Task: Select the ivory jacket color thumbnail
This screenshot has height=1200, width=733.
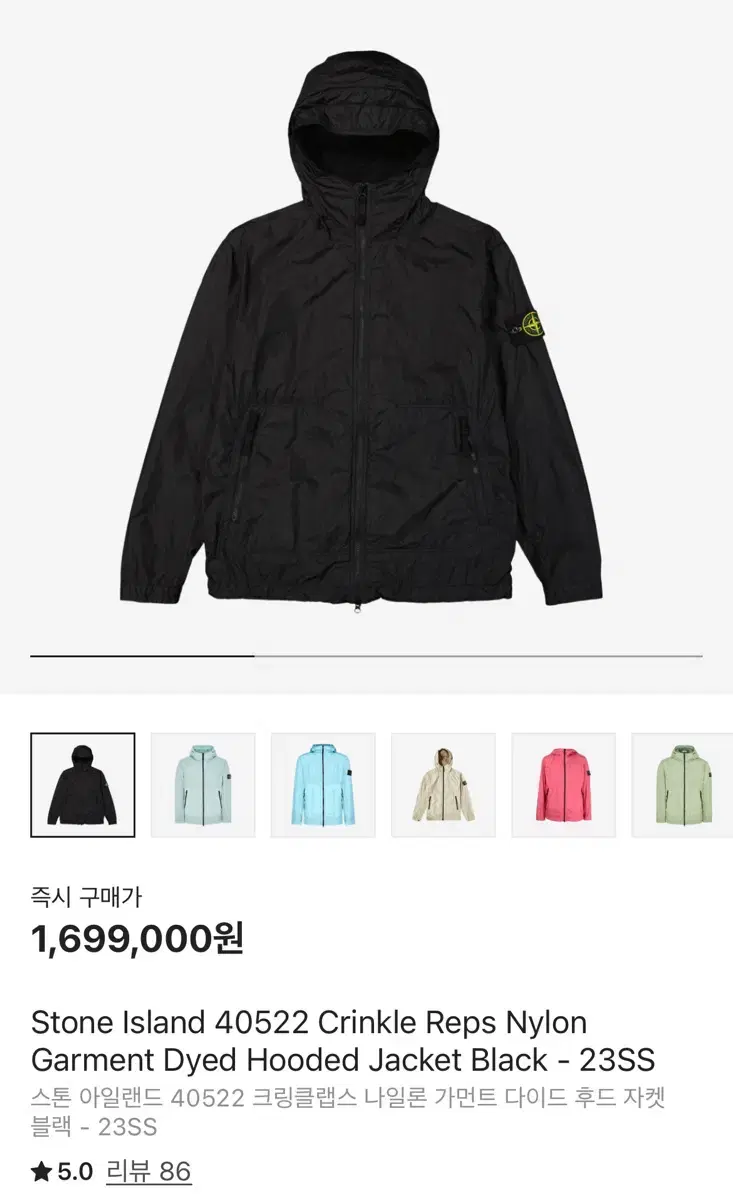Action: click(441, 785)
